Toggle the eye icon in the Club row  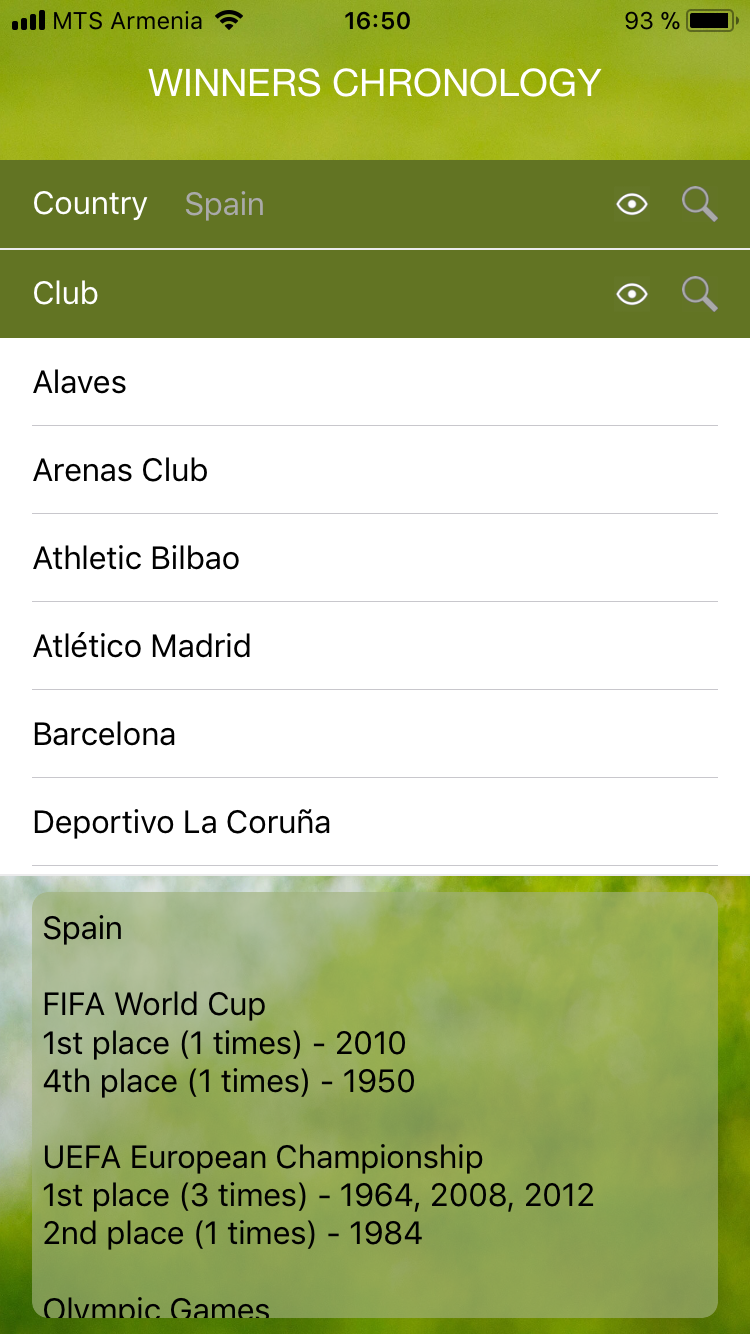(632, 294)
